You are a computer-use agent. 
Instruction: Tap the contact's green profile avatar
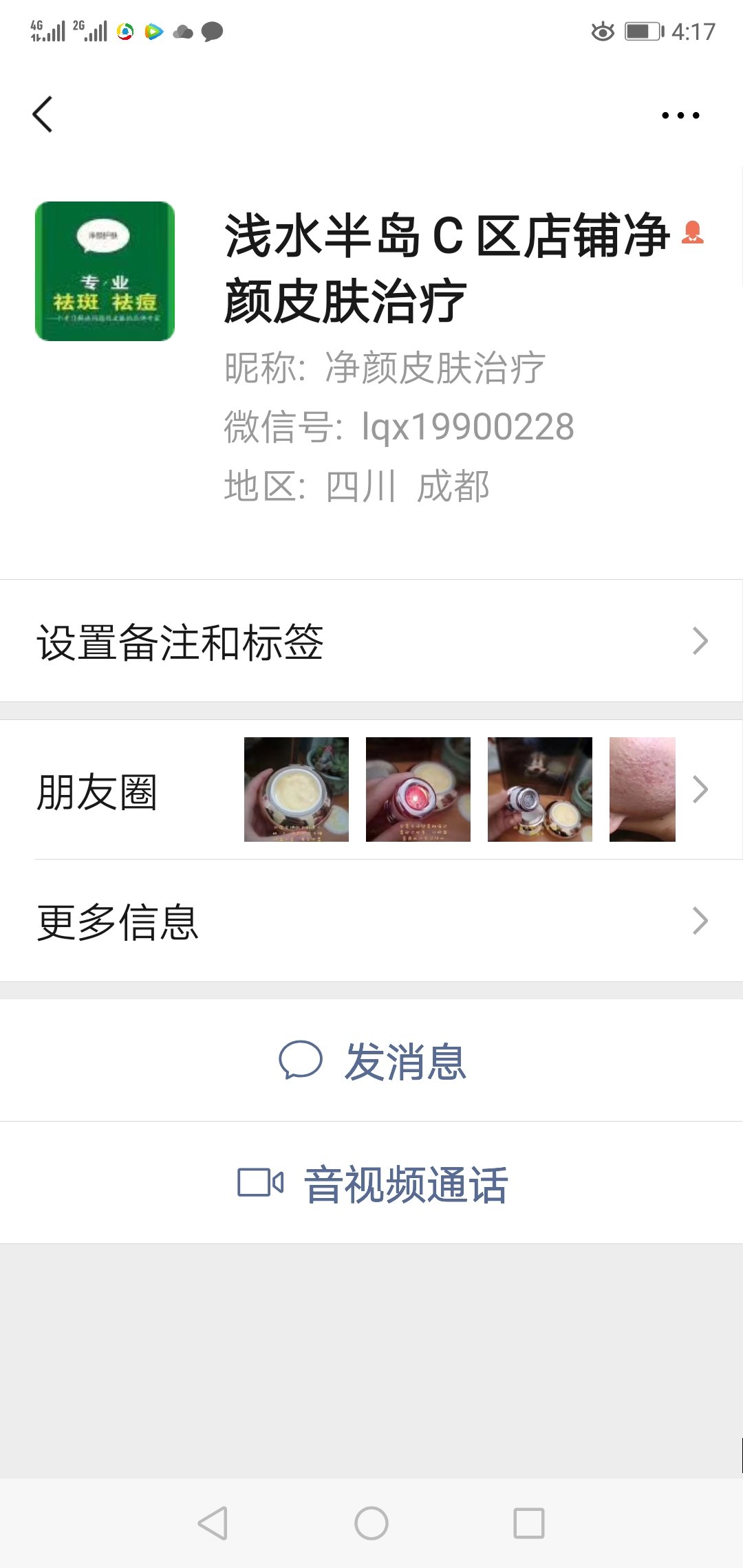coord(105,271)
